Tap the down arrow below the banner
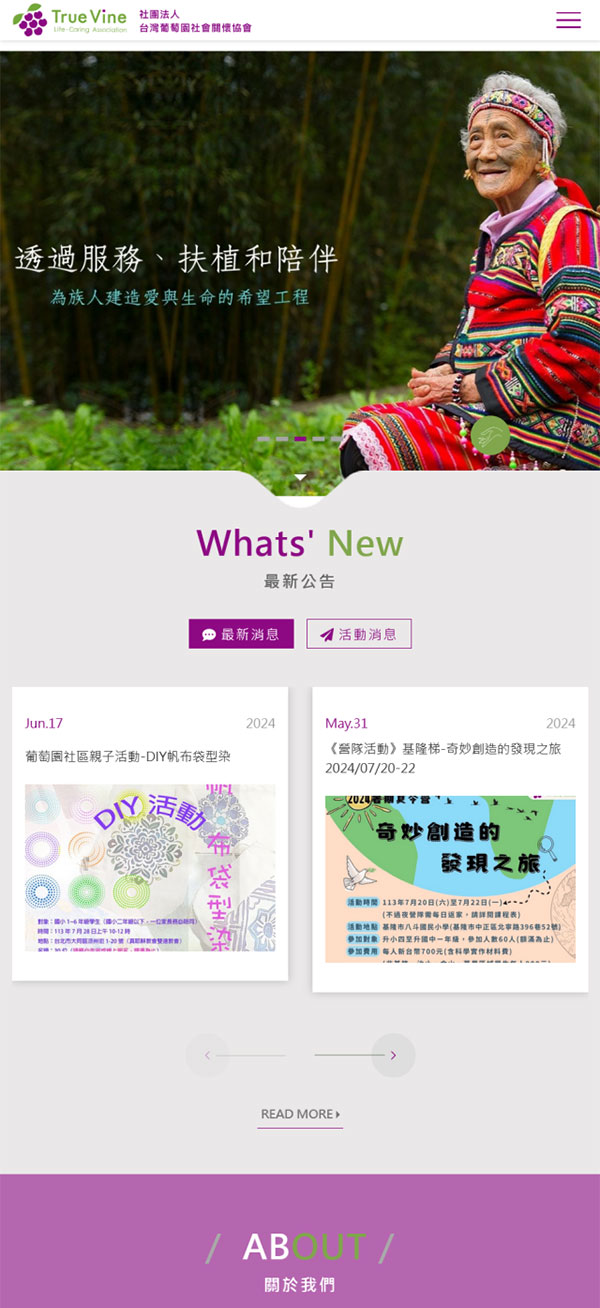 pyautogui.click(x=300, y=478)
